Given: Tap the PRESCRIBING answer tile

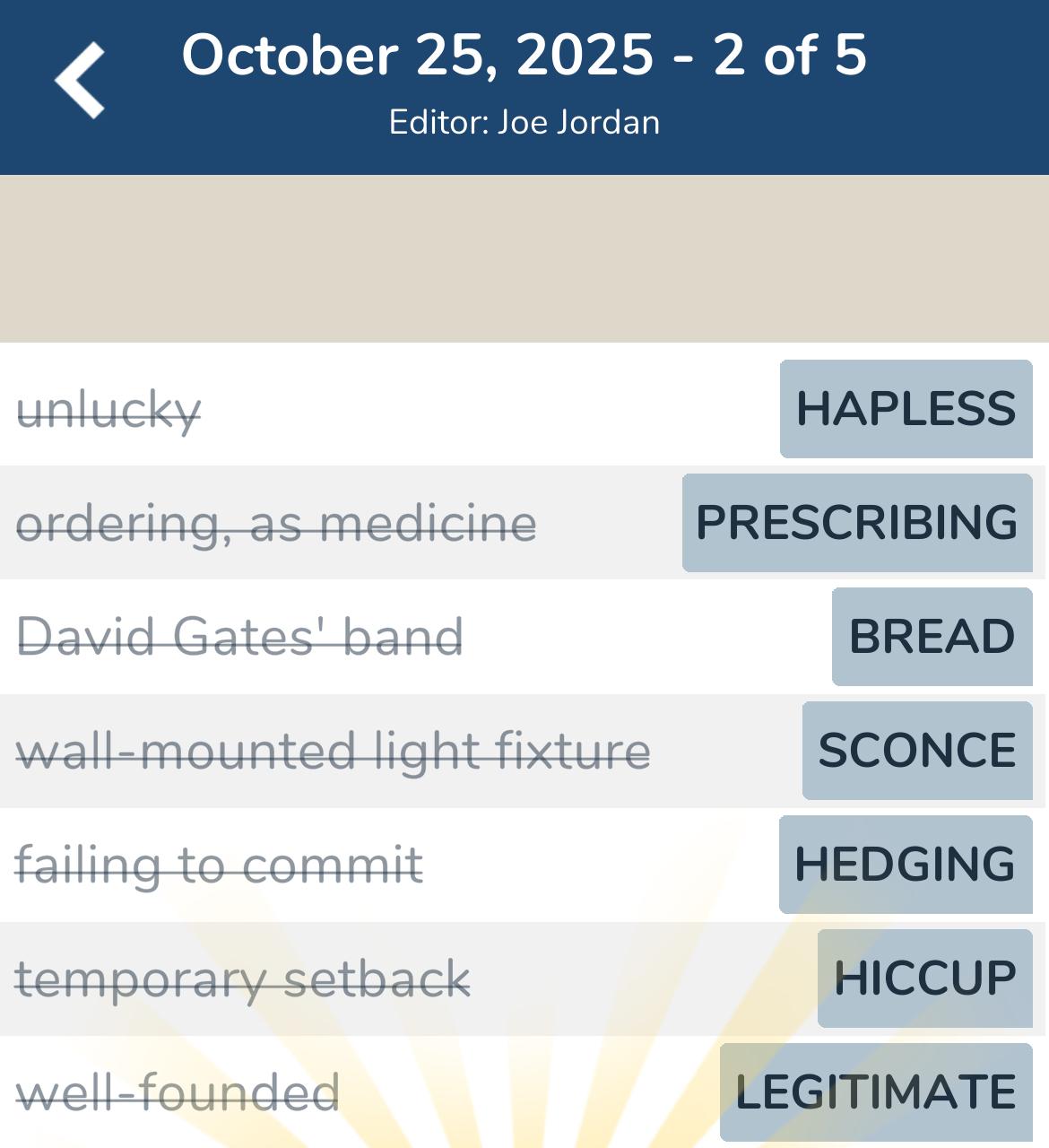Looking at the screenshot, I should 857,523.
